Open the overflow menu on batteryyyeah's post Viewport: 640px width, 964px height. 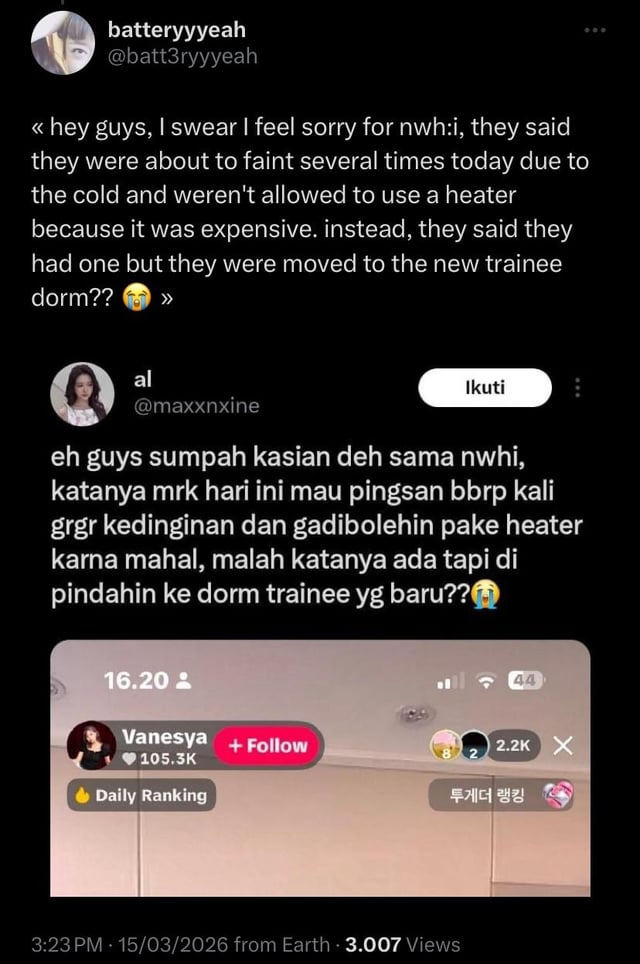pyautogui.click(x=596, y=32)
